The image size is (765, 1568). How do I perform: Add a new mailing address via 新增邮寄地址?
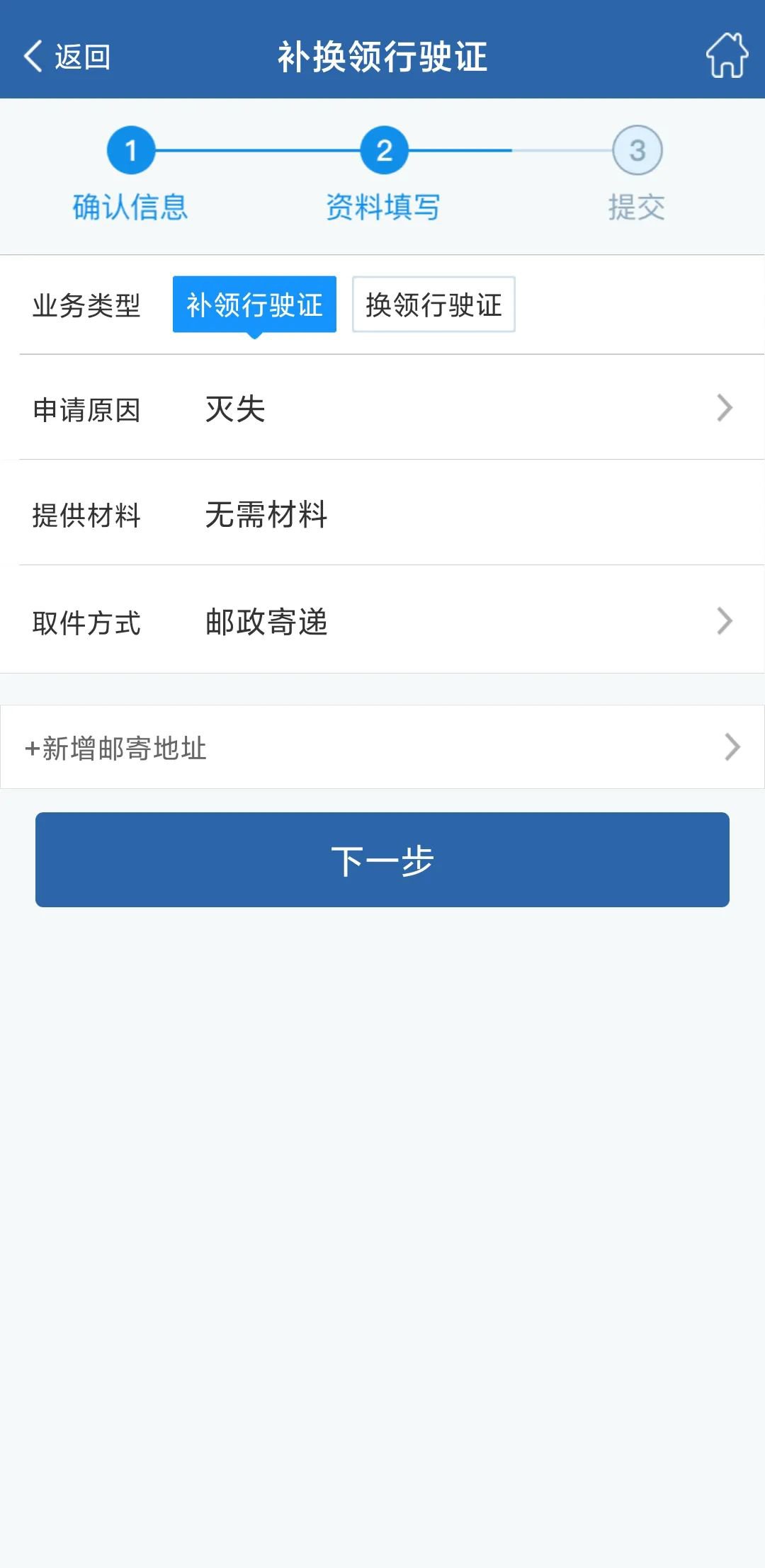click(x=382, y=747)
